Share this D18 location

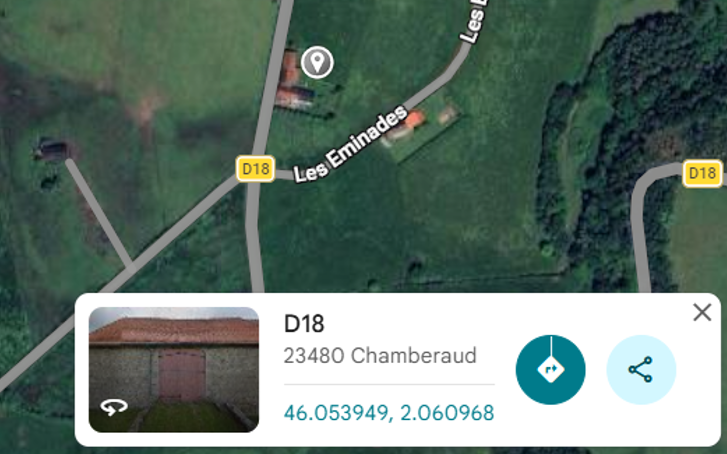click(641, 369)
